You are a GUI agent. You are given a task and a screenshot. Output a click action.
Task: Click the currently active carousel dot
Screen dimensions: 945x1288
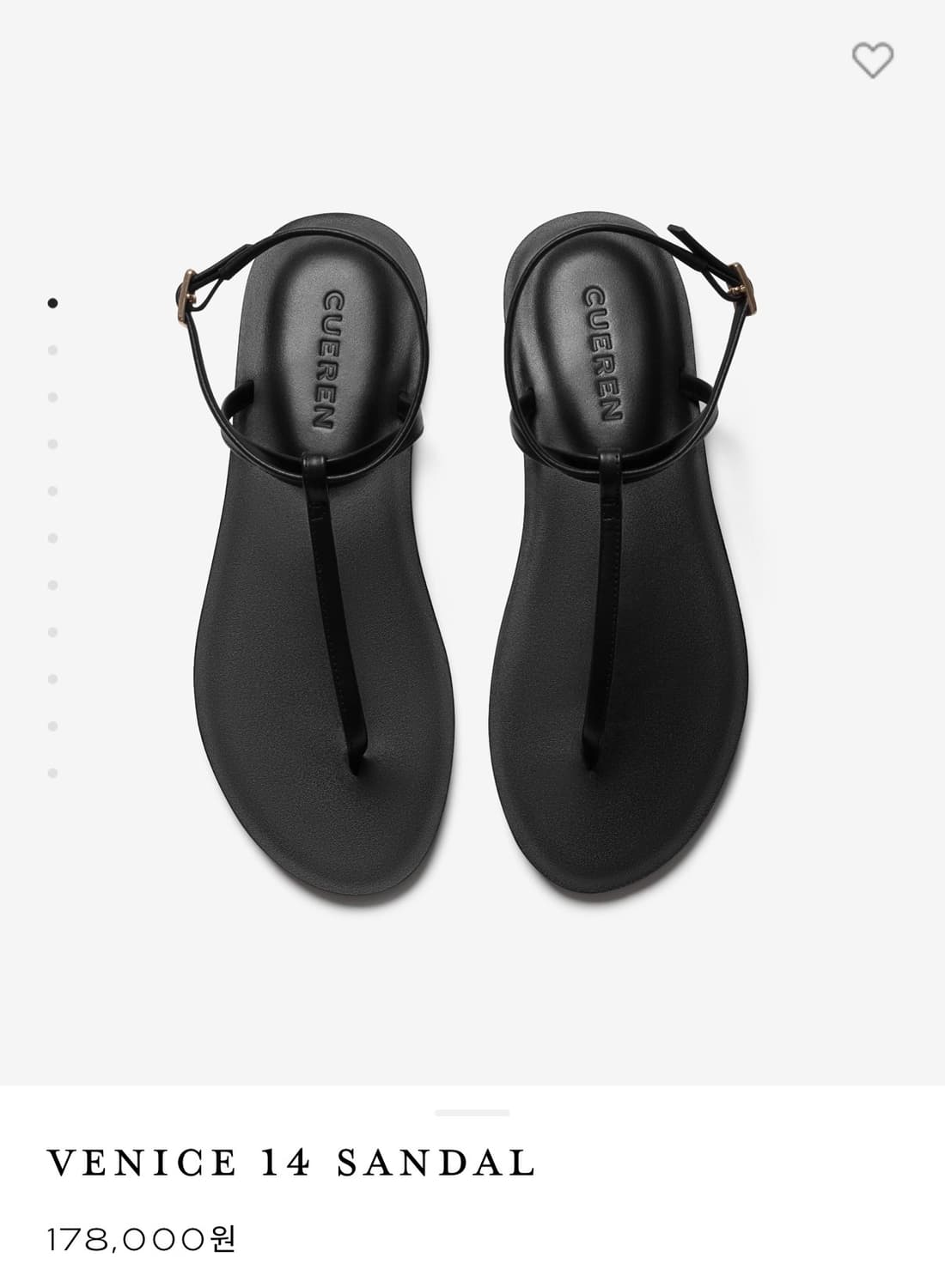tap(56, 302)
